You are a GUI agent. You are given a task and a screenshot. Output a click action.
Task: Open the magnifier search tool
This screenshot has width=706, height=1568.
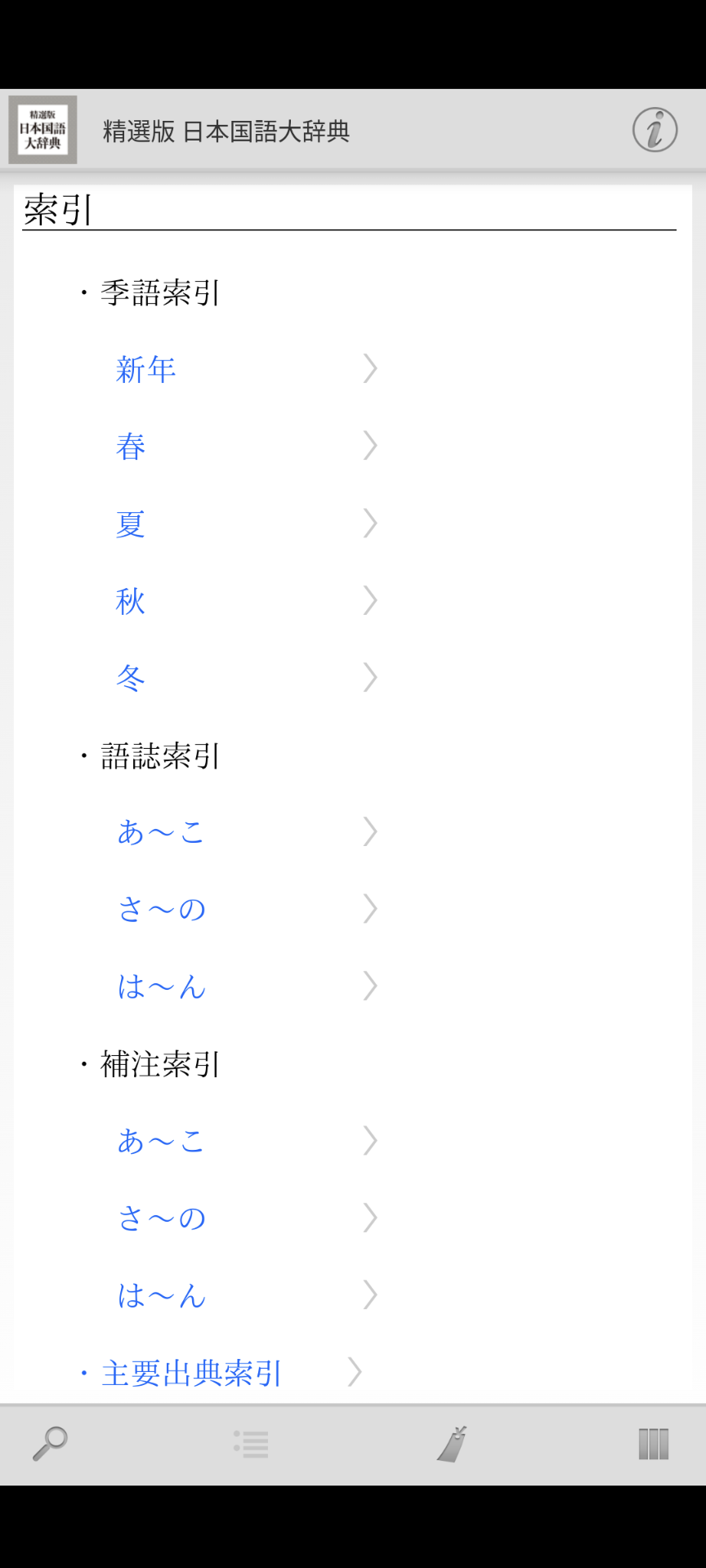click(50, 1444)
